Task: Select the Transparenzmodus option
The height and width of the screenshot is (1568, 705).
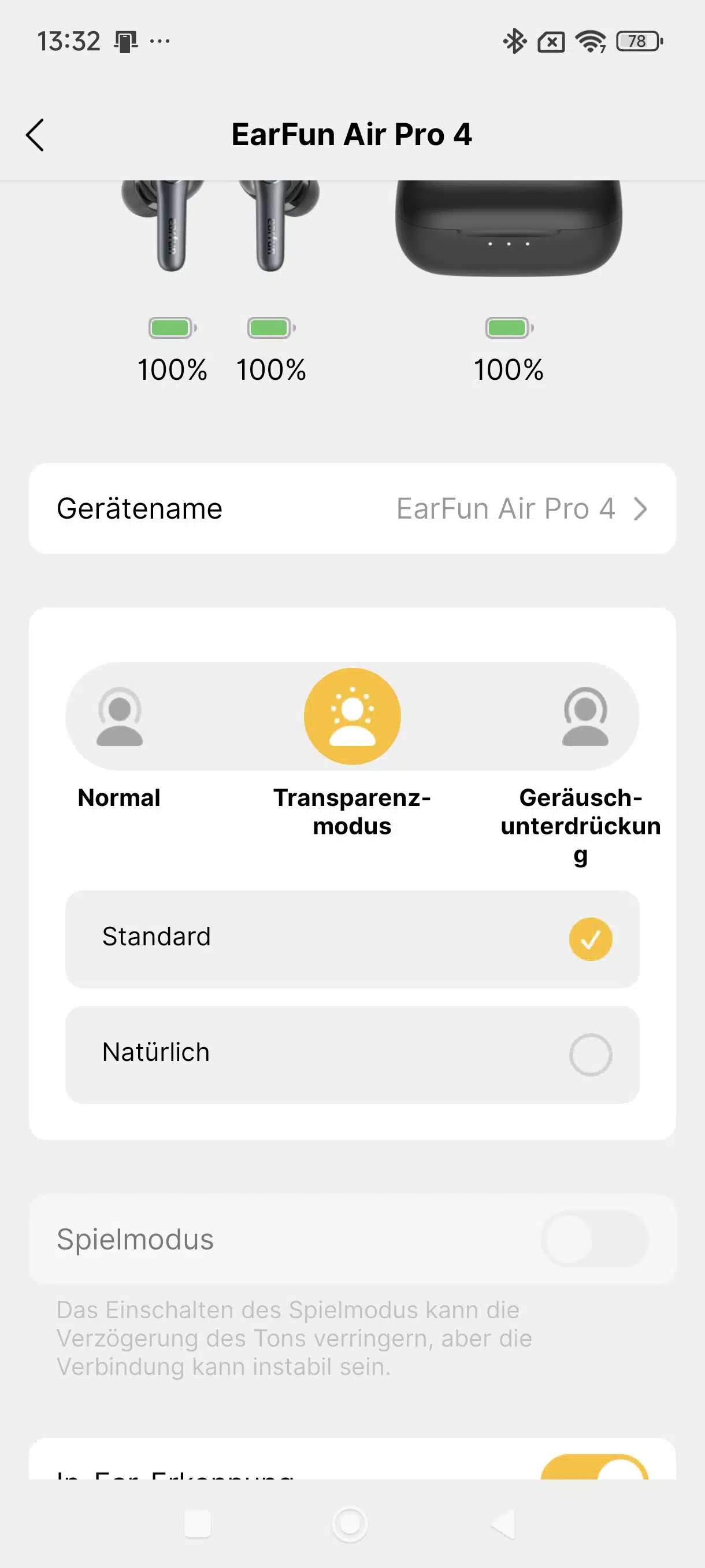Action: (352, 716)
